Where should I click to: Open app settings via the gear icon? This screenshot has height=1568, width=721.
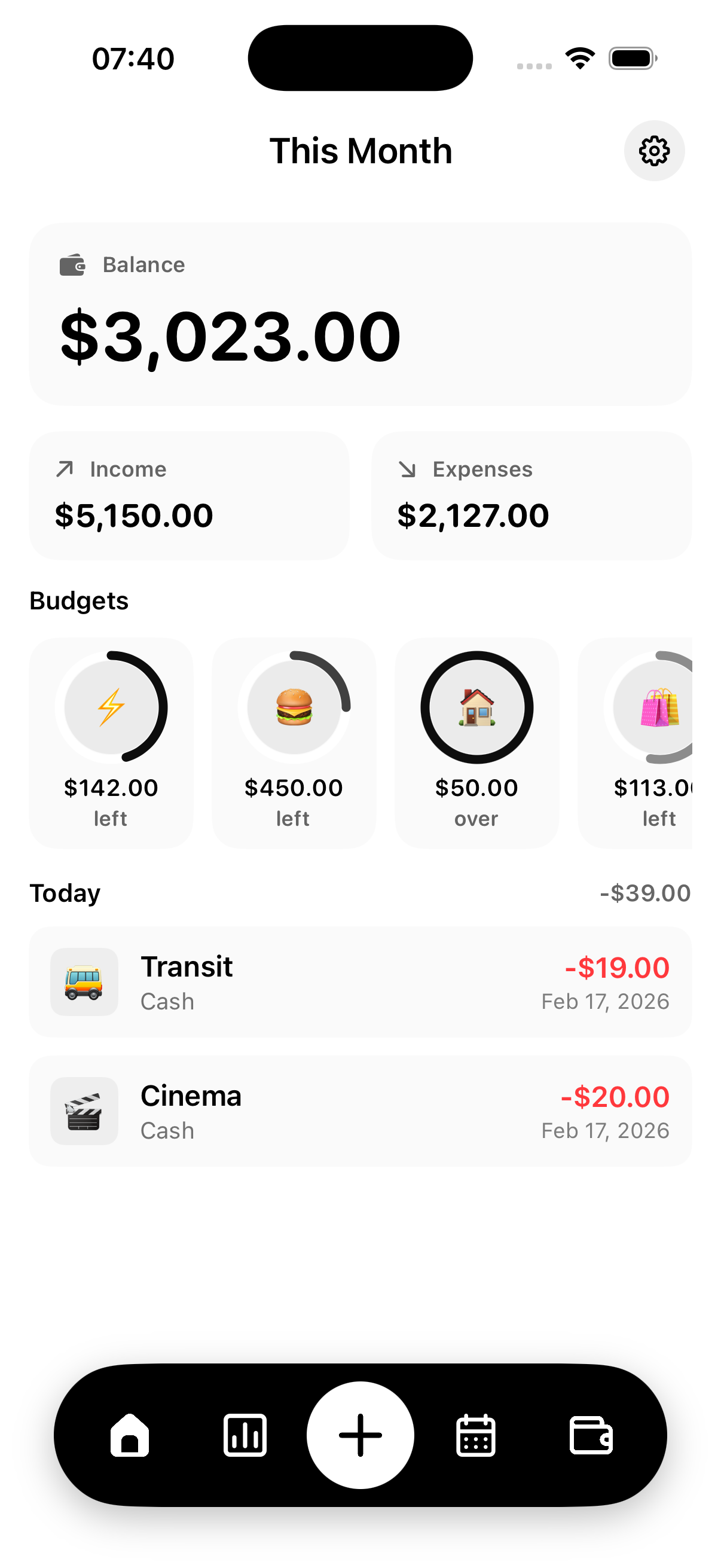pos(654,151)
